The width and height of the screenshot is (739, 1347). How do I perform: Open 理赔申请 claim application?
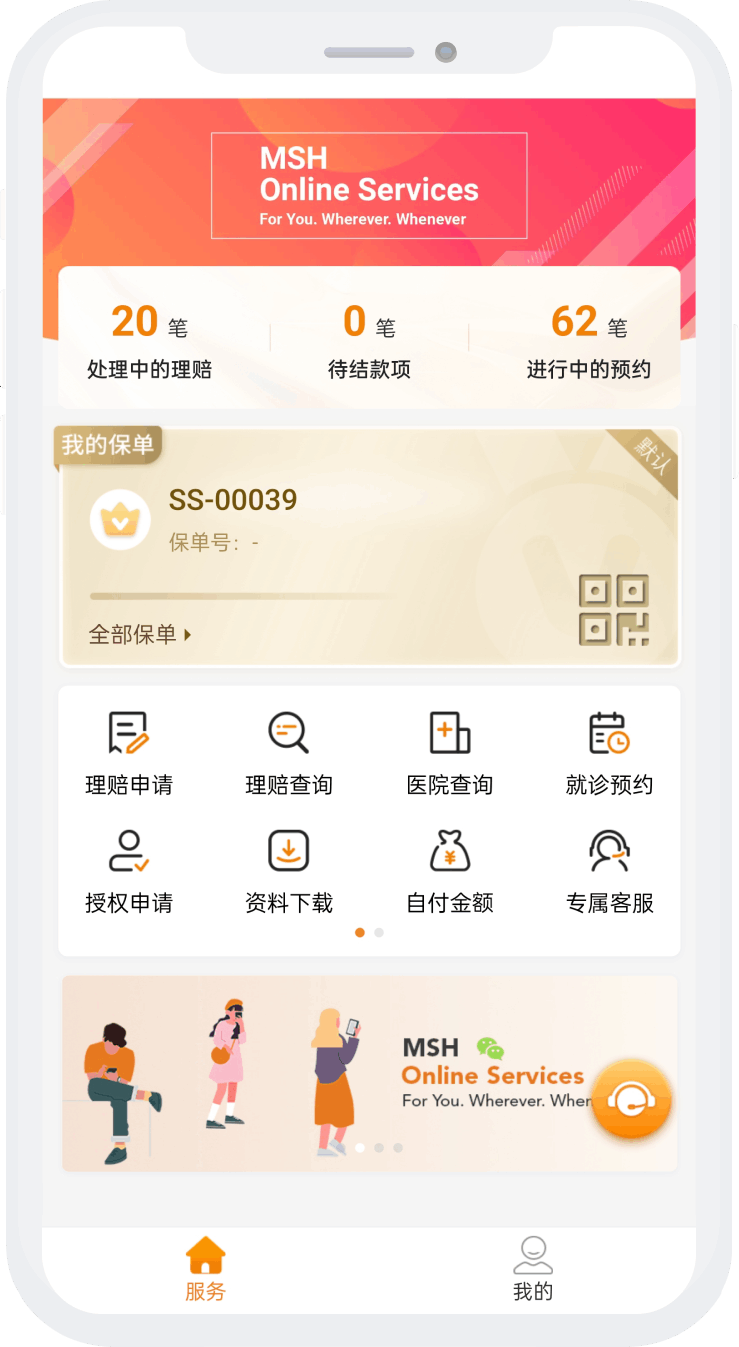(x=129, y=753)
